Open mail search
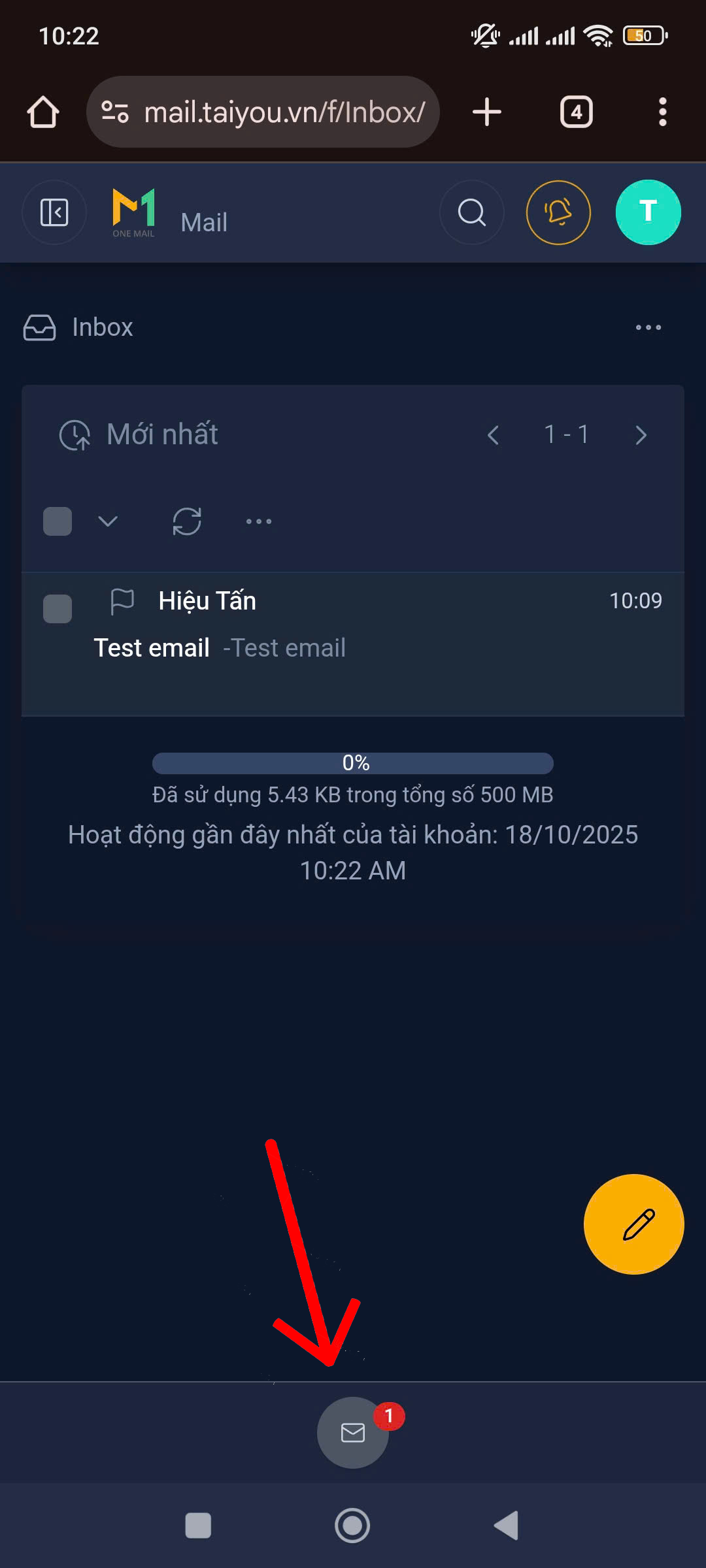The image size is (706, 1568). (471, 212)
